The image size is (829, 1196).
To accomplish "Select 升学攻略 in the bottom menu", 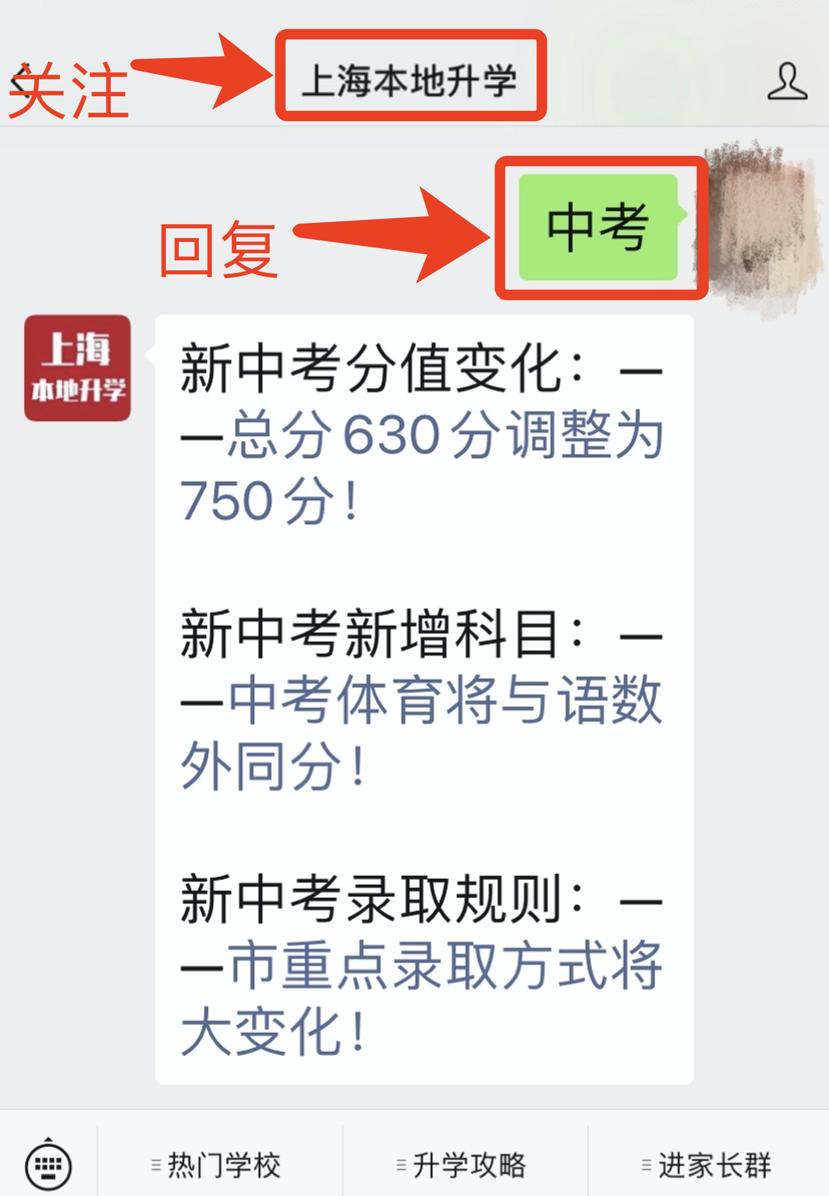I will coord(470,1163).
